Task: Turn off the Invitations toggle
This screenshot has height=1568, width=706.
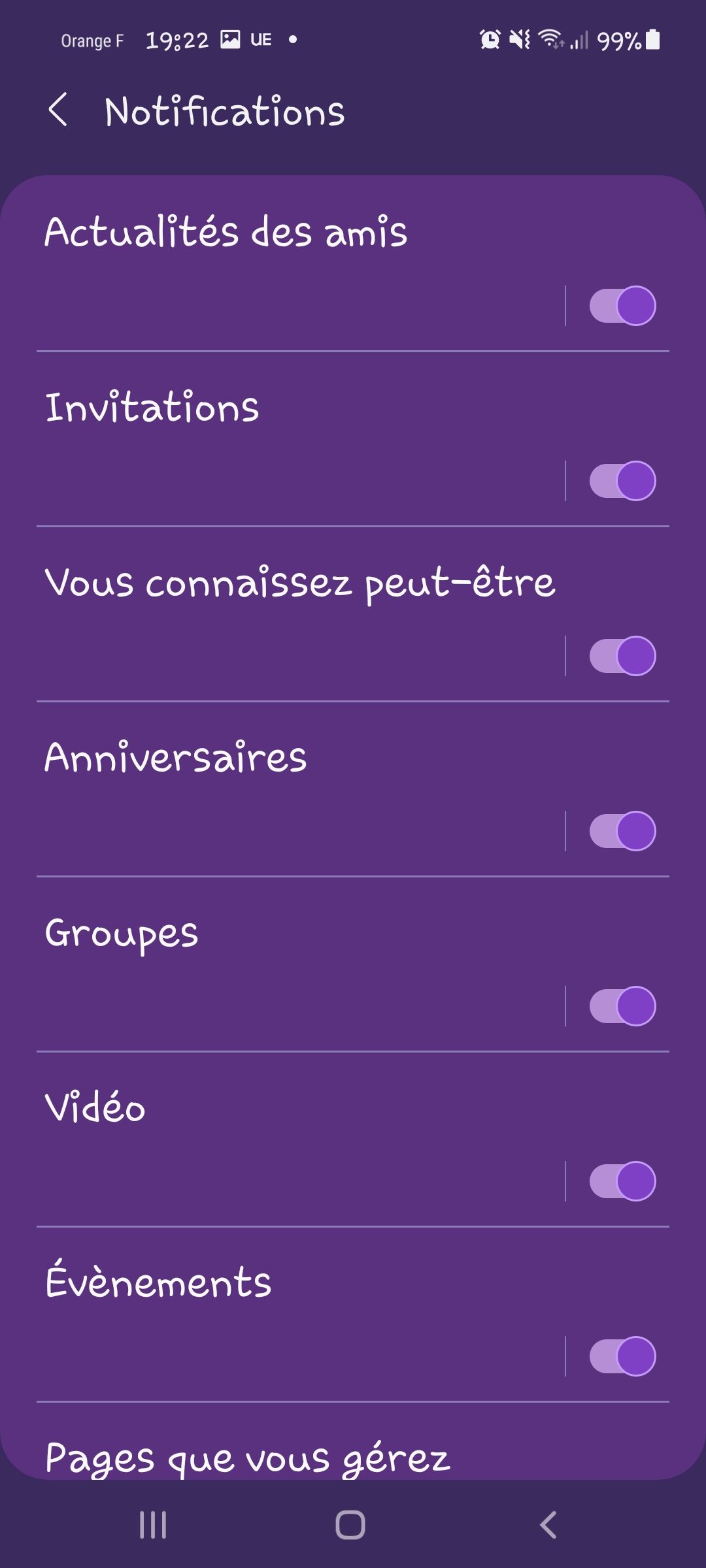Action: pos(623,480)
